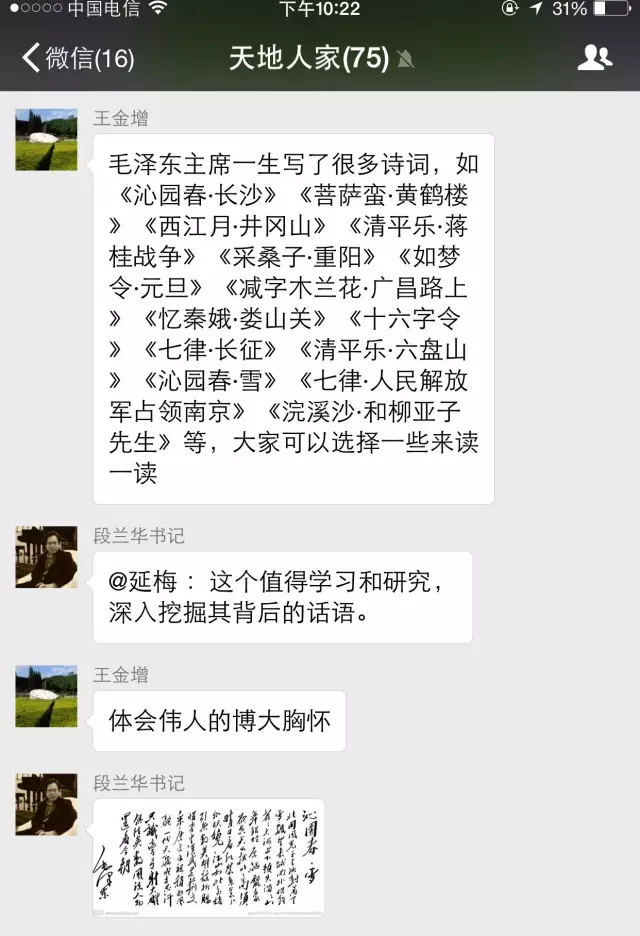Tap 段兰华书记's avatar beside the calligraphy image

point(46,803)
